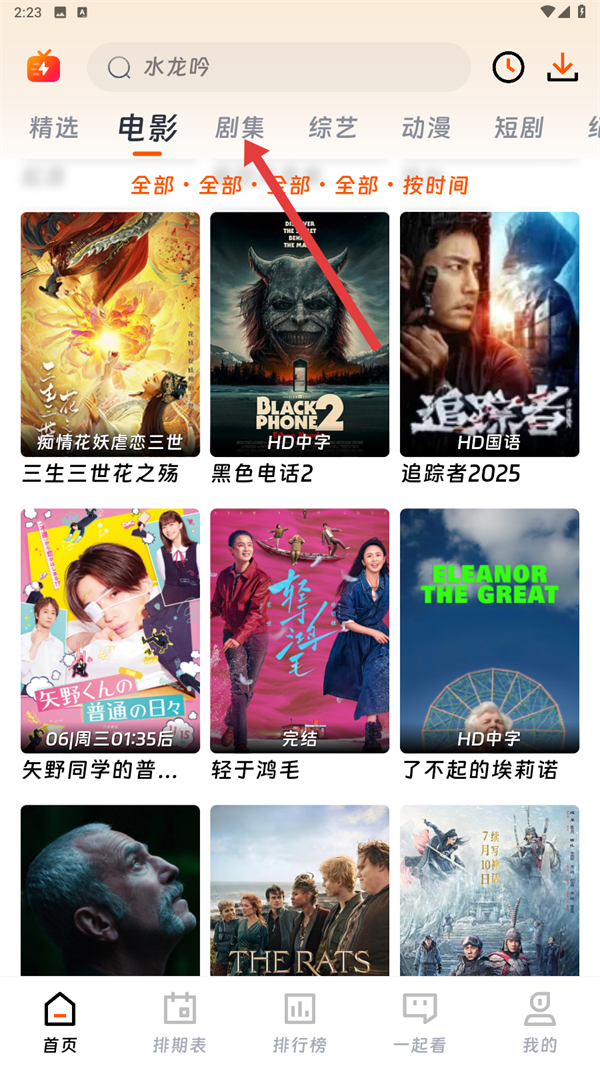Image resolution: width=600 pixels, height=1066 pixels.
Task: Switch to the 动漫 tab
Action: (x=426, y=128)
